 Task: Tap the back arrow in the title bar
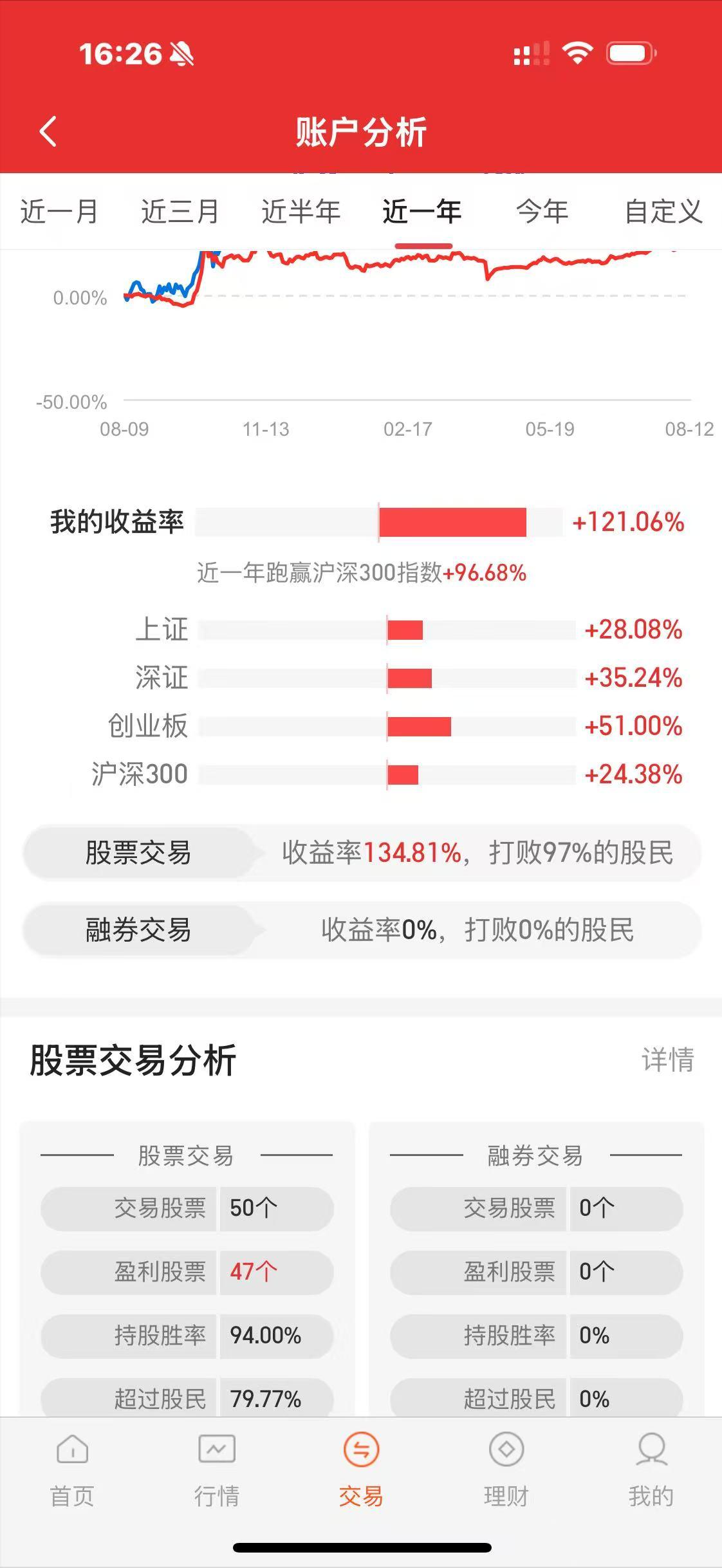[47, 131]
